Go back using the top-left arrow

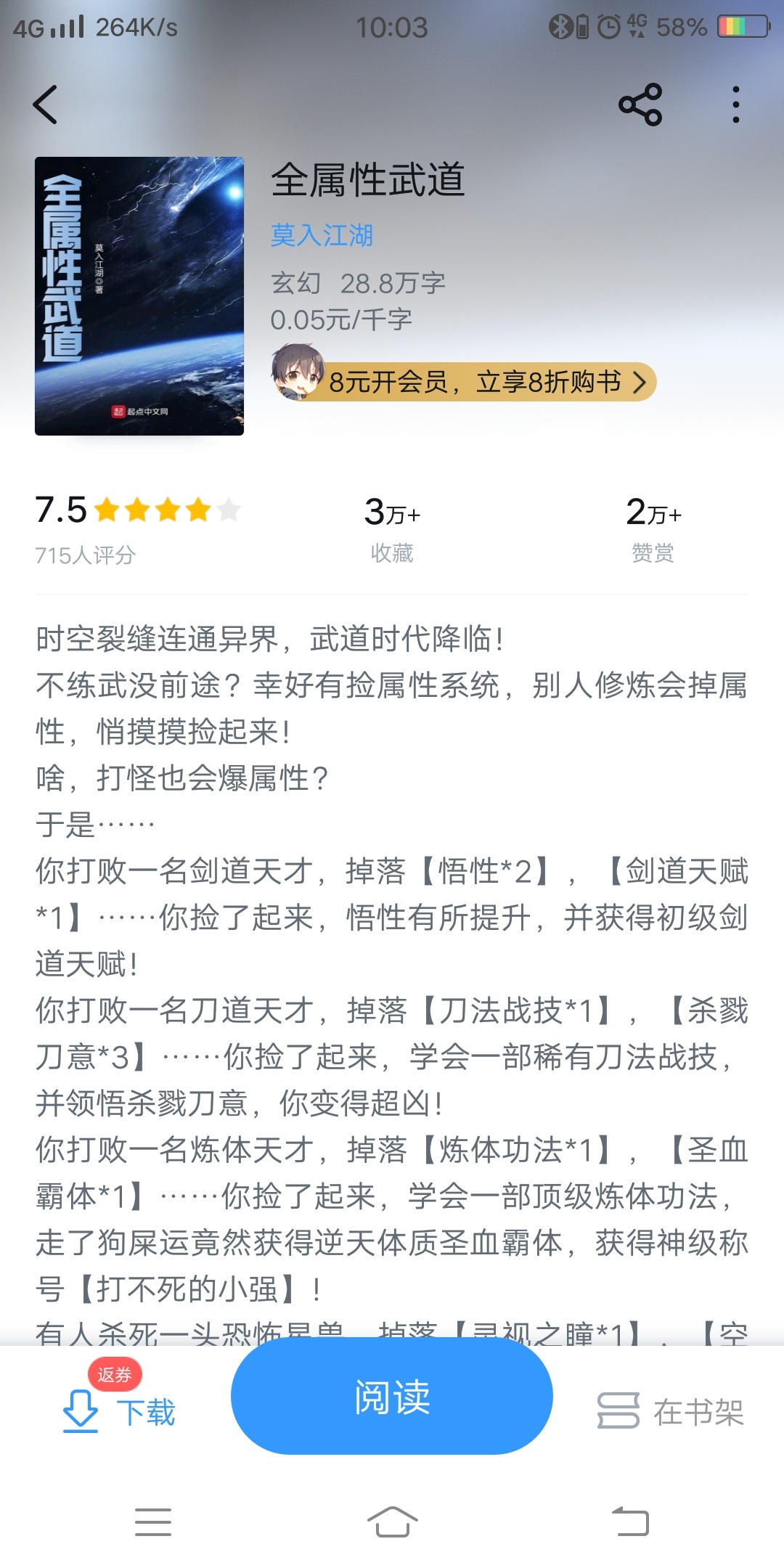tap(45, 105)
